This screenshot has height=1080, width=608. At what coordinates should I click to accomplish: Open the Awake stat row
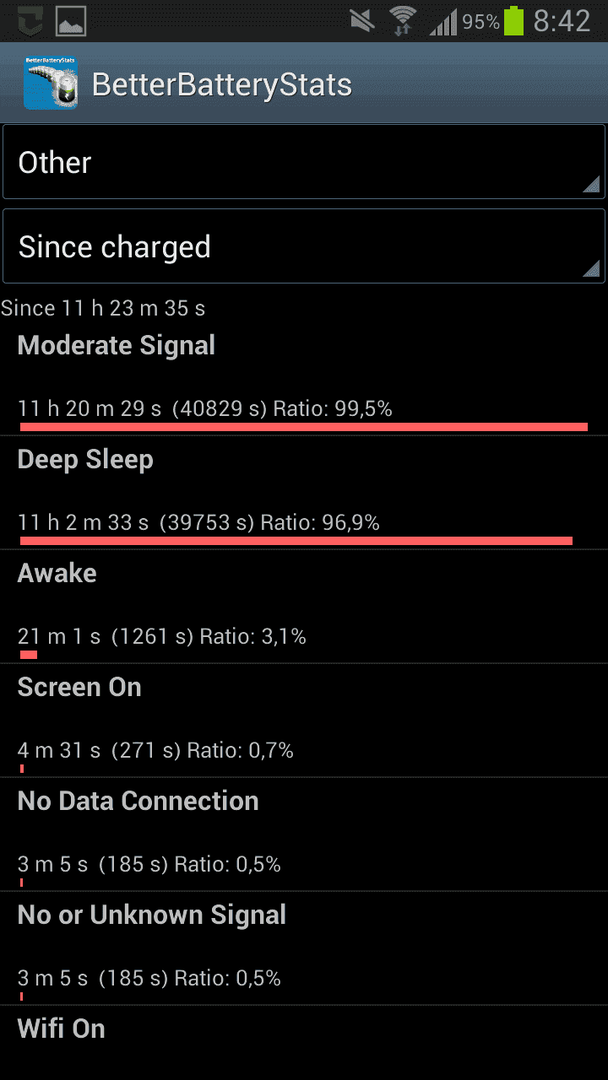point(304,607)
